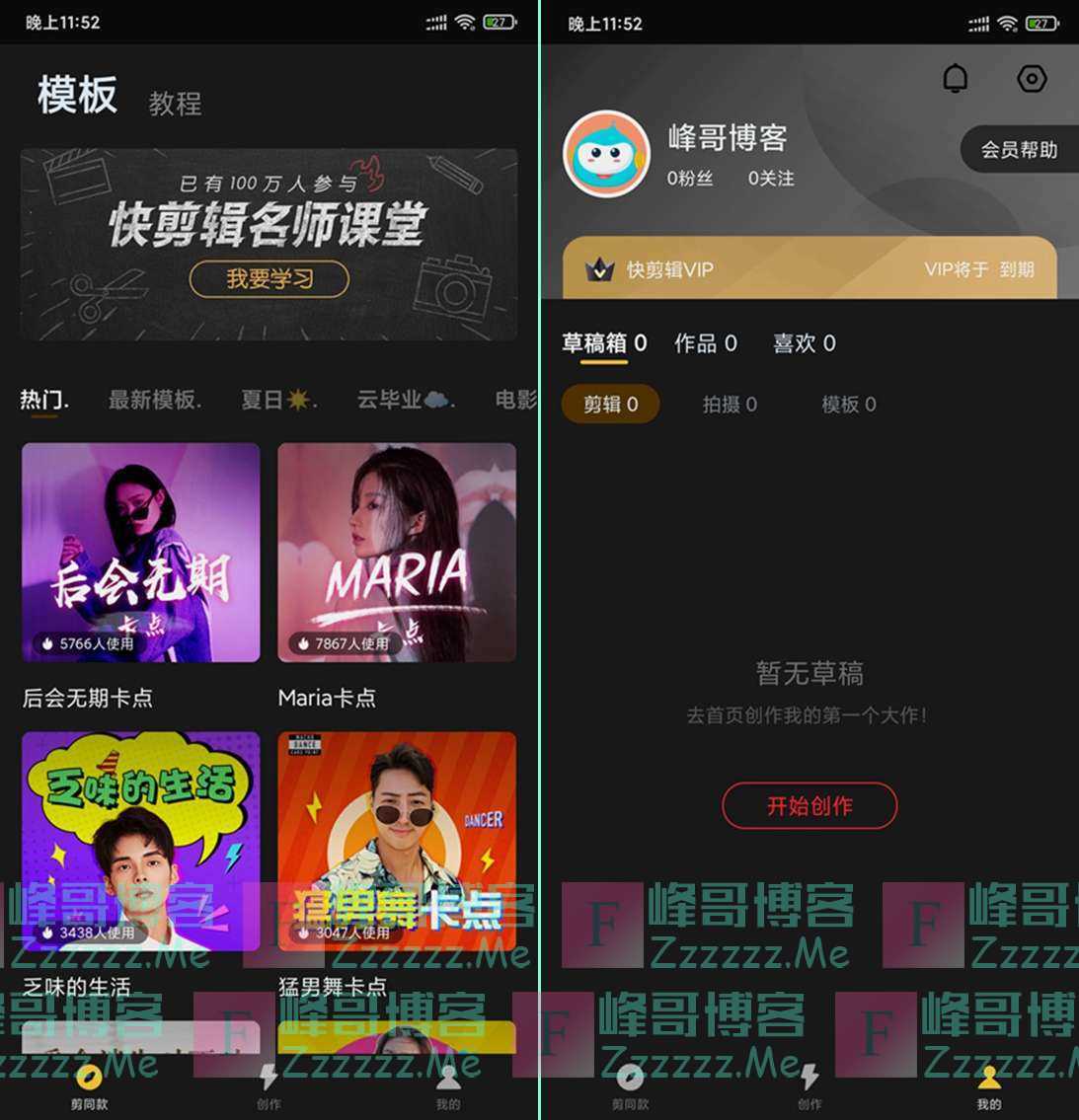Open the 0关注 following list
The image size is (1079, 1120).
tap(770, 179)
